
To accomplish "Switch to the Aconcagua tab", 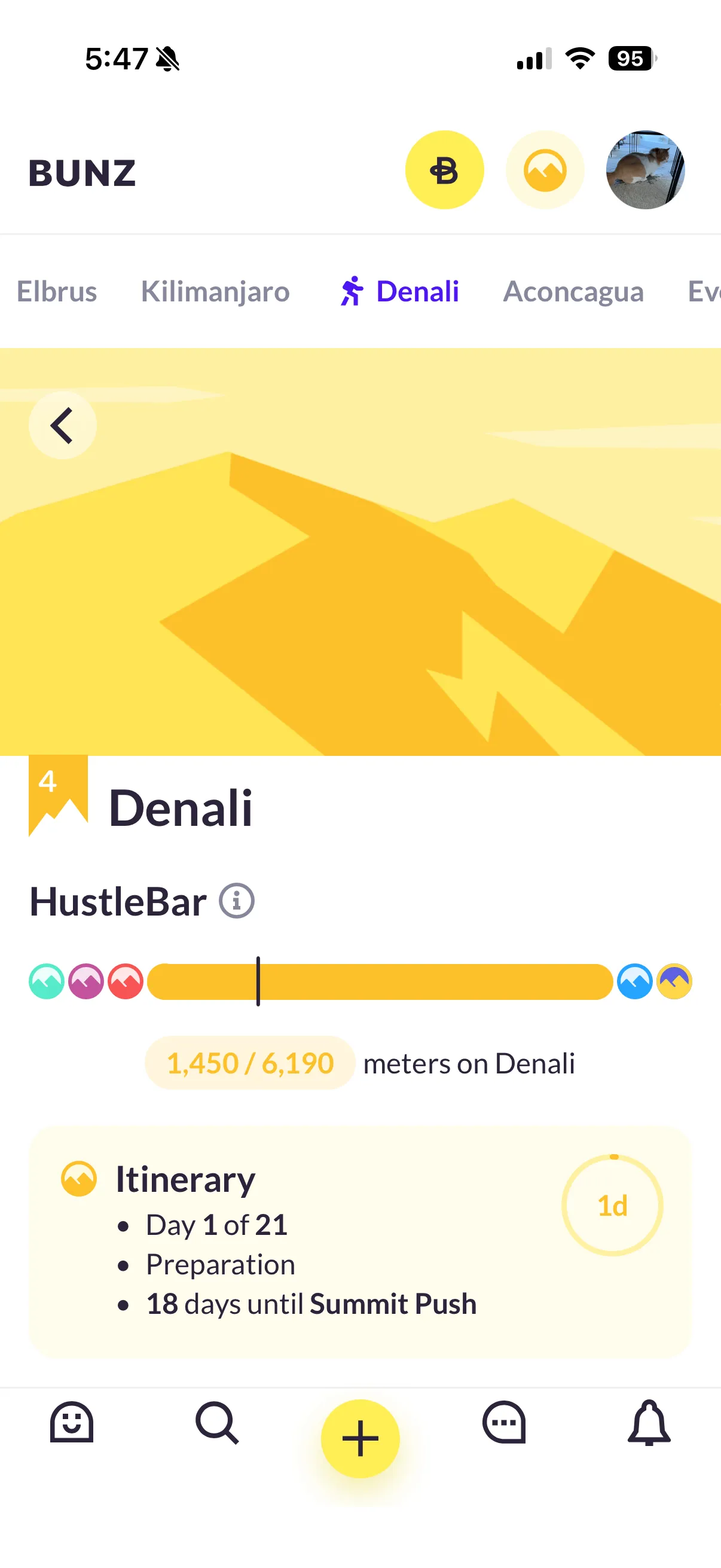I will pyautogui.click(x=573, y=292).
